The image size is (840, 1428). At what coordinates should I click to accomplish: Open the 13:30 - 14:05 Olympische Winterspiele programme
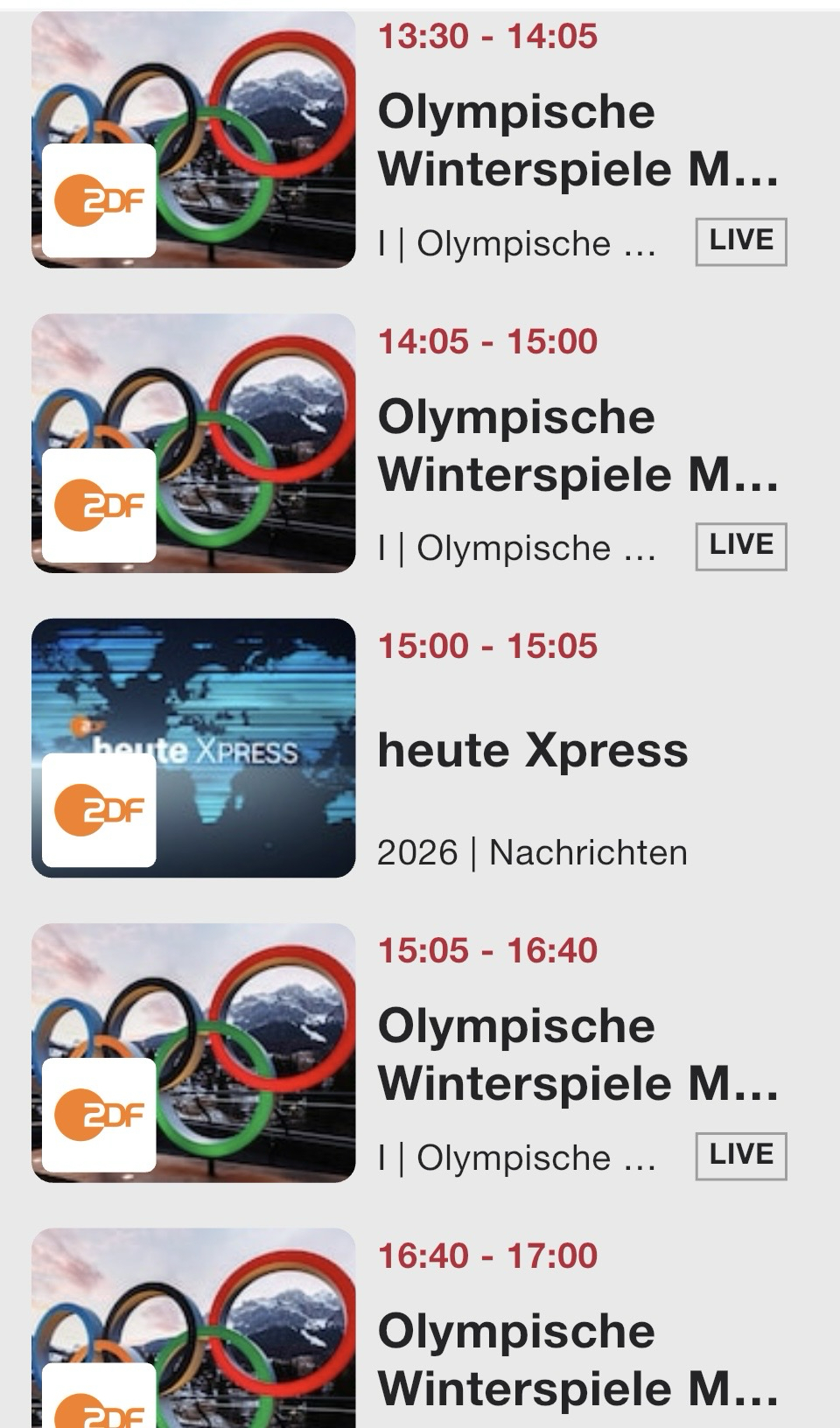[x=577, y=140]
